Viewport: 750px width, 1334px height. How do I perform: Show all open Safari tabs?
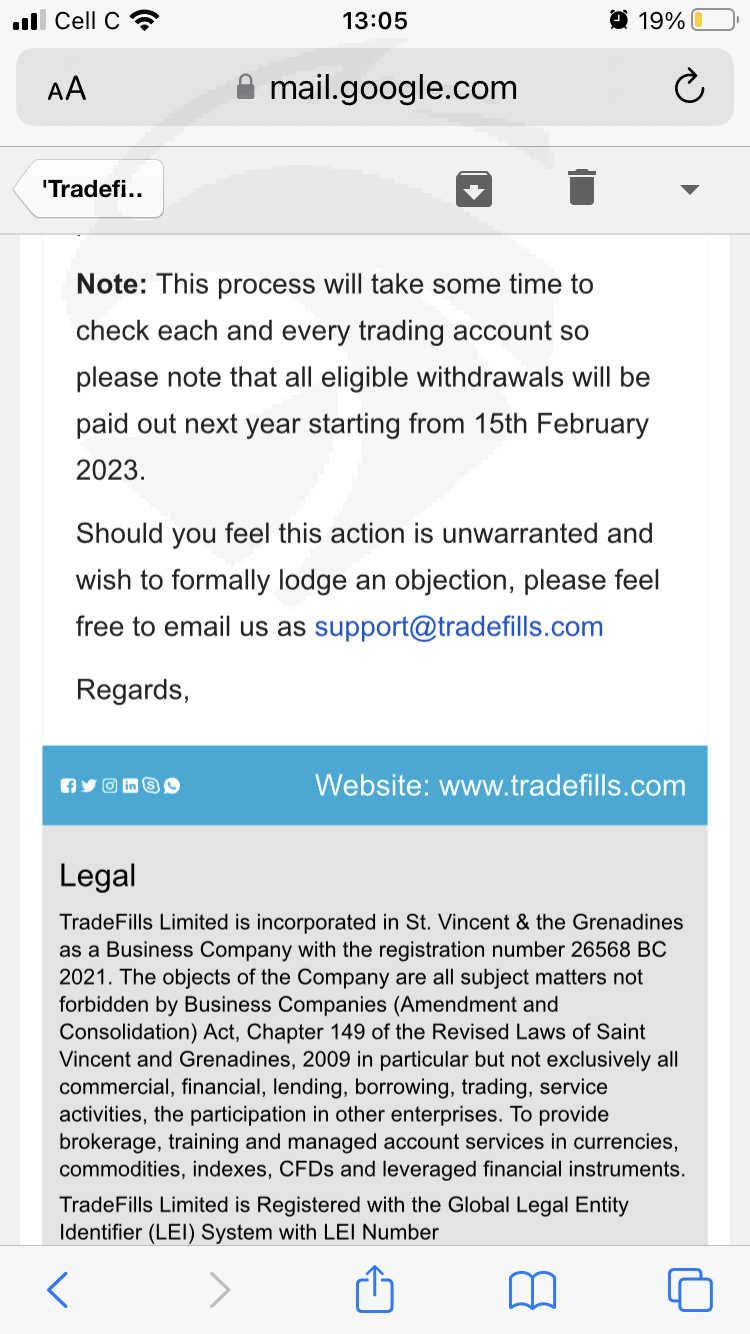(x=690, y=1289)
